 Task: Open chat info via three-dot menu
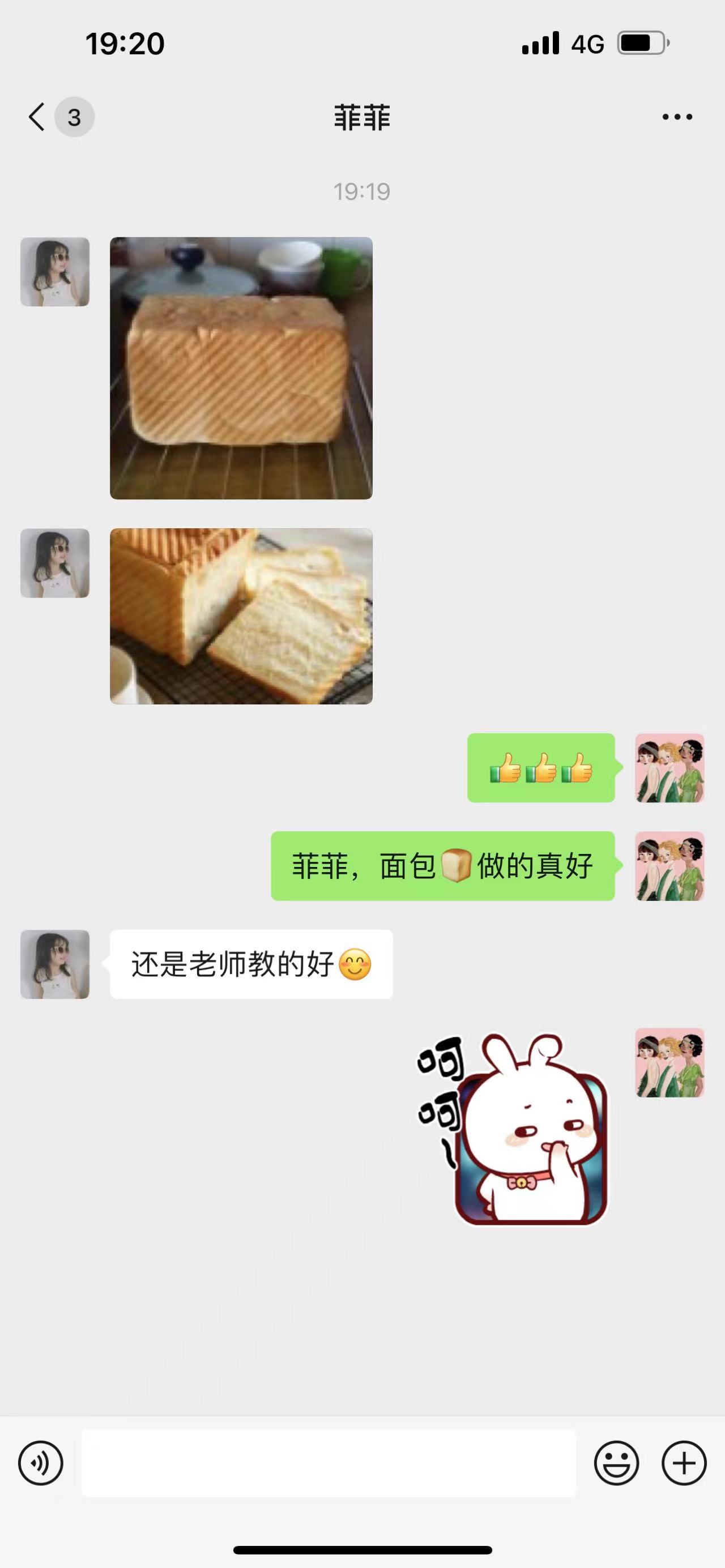pyautogui.click(x=677, y=117)
